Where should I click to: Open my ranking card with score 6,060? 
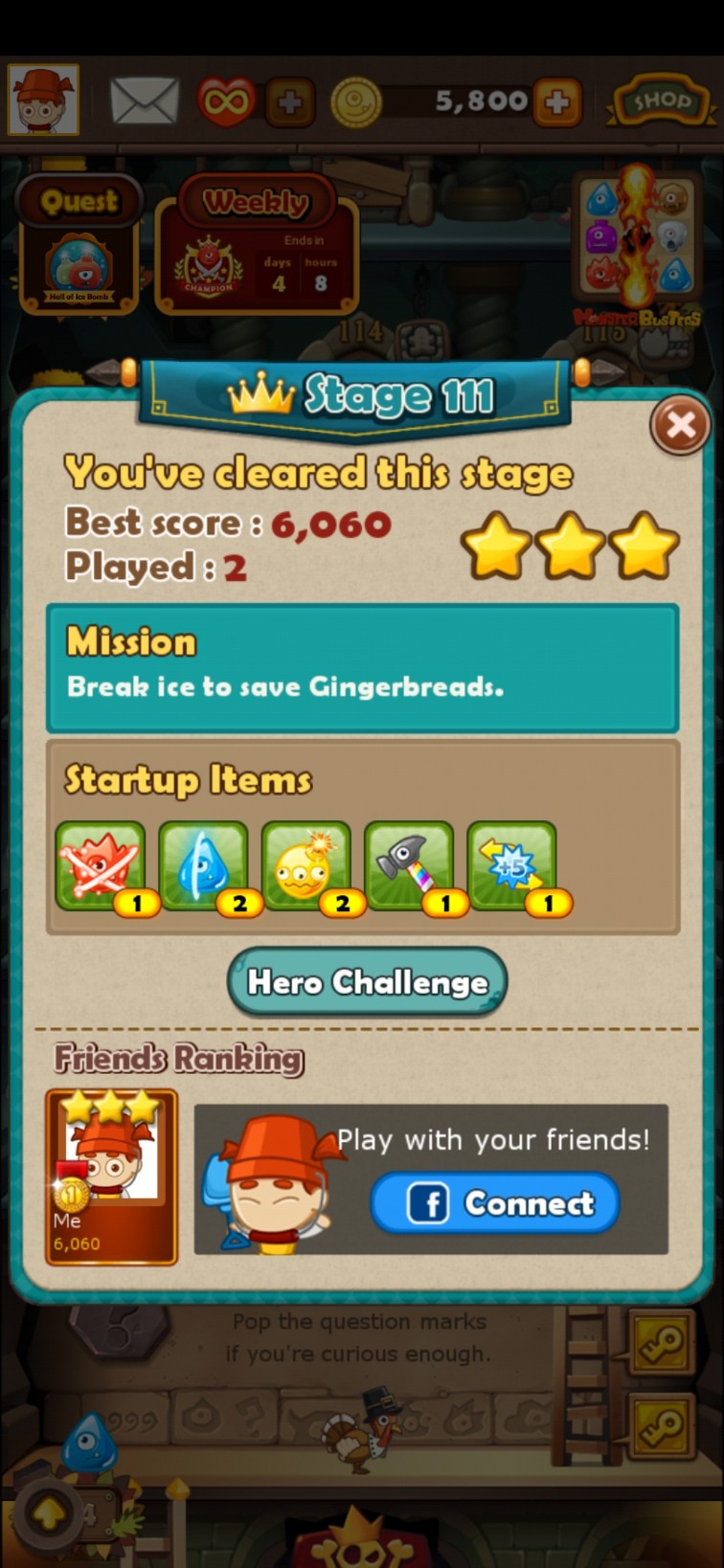tap(112, 1176)
